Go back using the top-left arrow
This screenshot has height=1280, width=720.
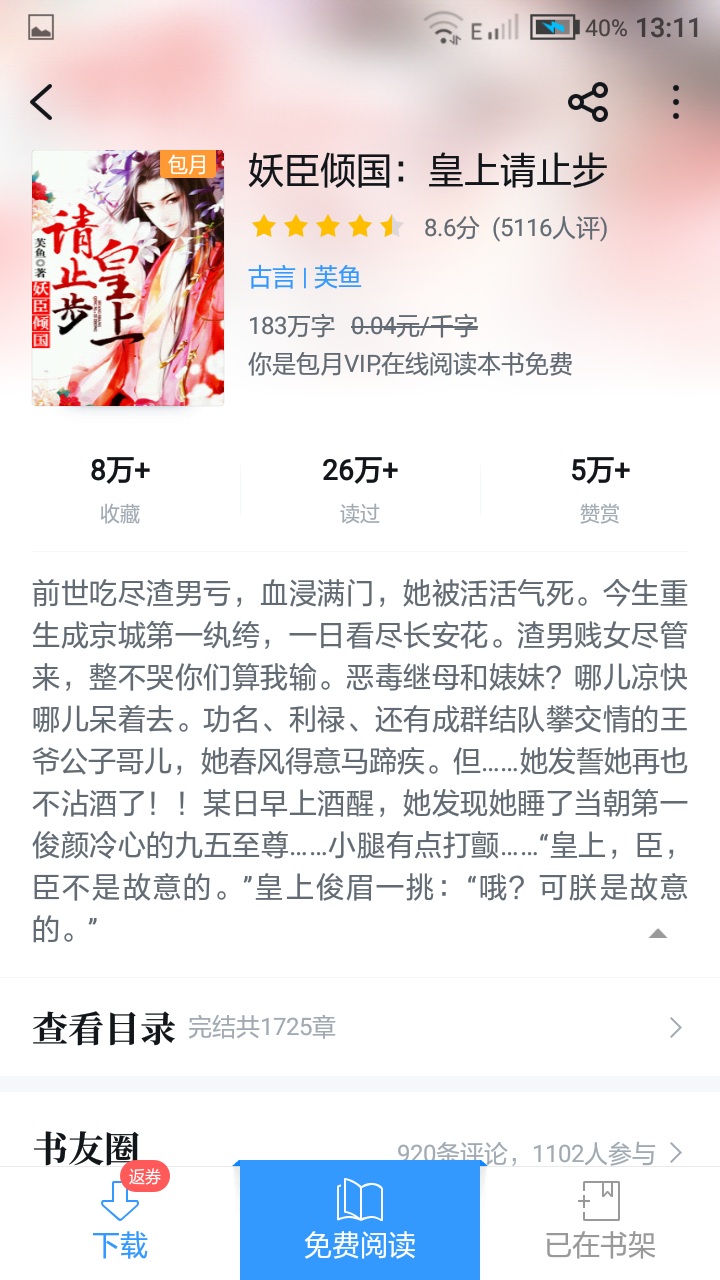pyautogui.click(x=41, y=102)
